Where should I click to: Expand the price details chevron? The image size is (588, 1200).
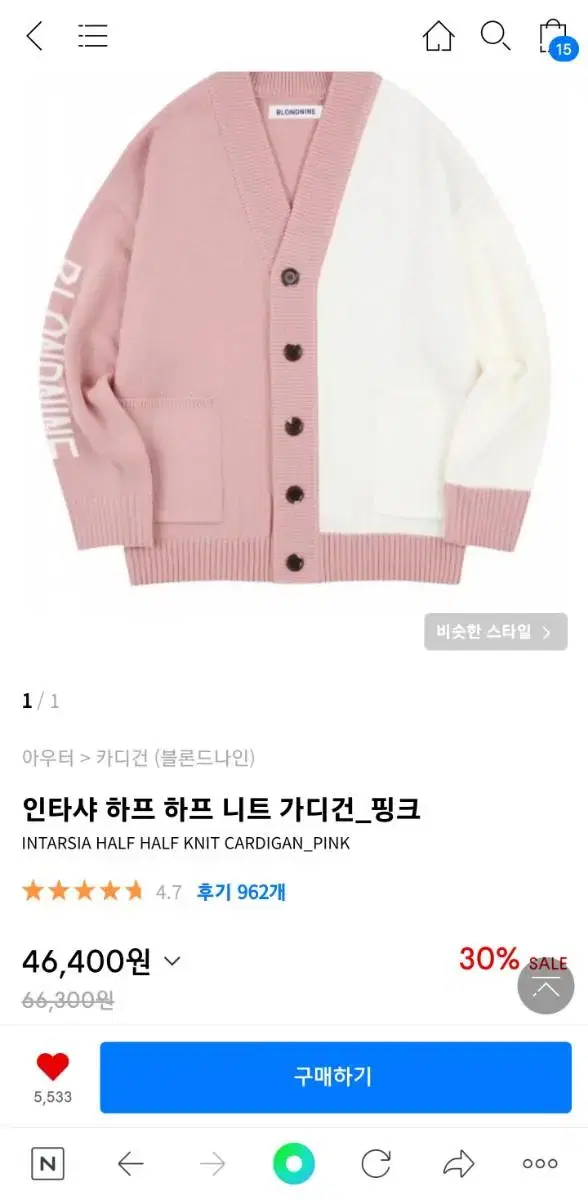(x=172, y=961)
